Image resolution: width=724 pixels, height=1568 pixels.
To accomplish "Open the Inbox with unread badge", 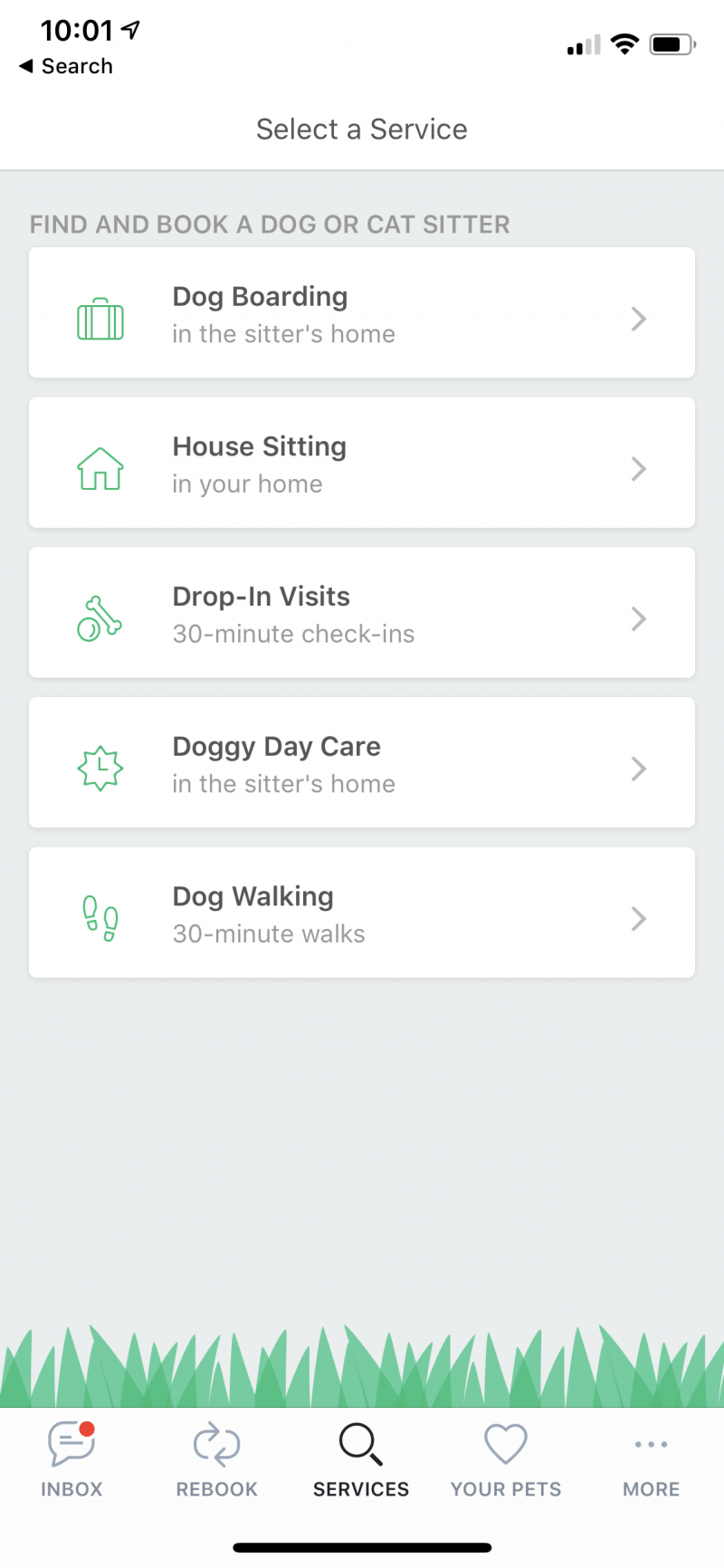I will tap(71, 1453).
